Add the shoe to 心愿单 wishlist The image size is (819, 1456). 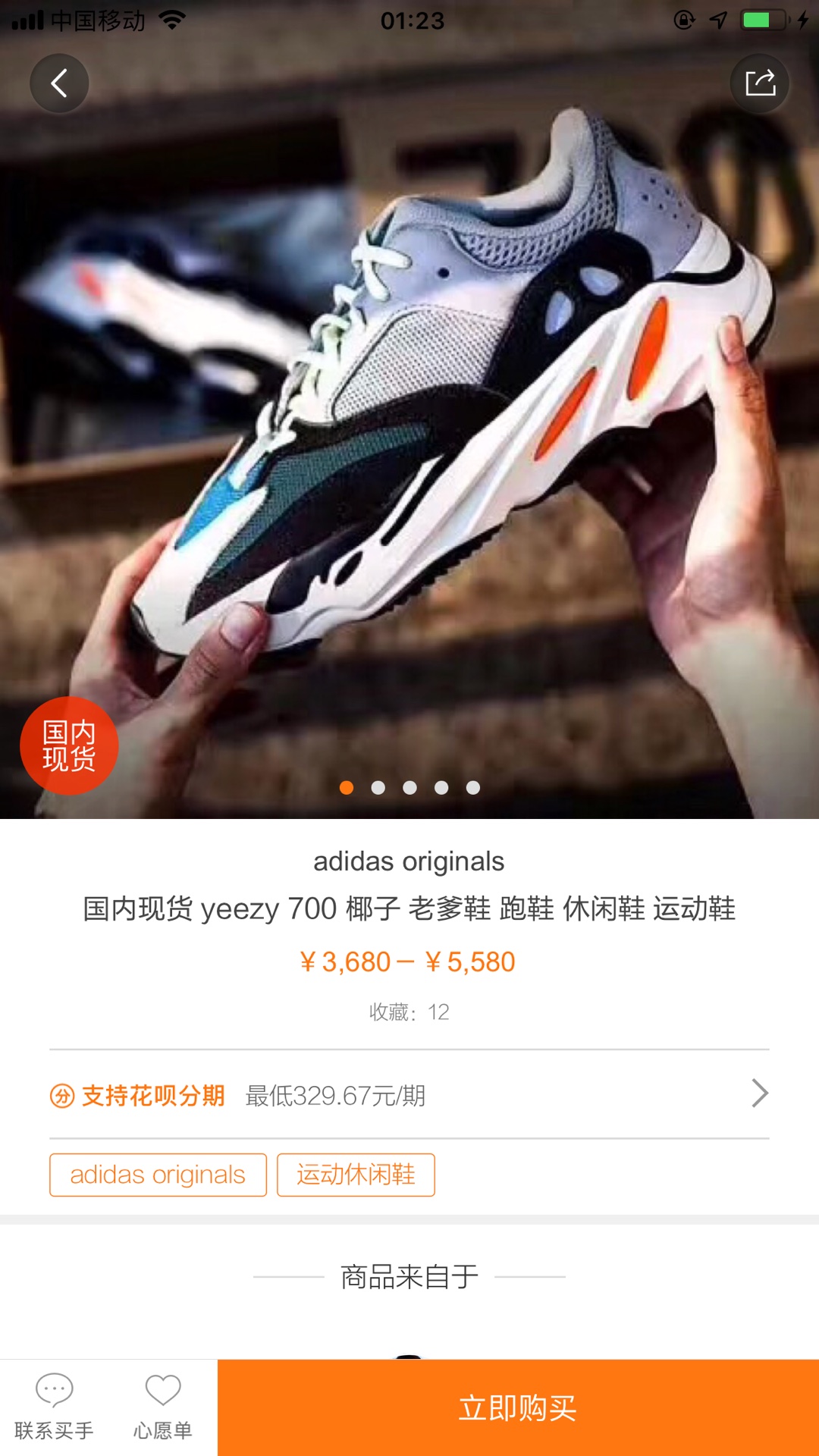(x=162, y=1407)
